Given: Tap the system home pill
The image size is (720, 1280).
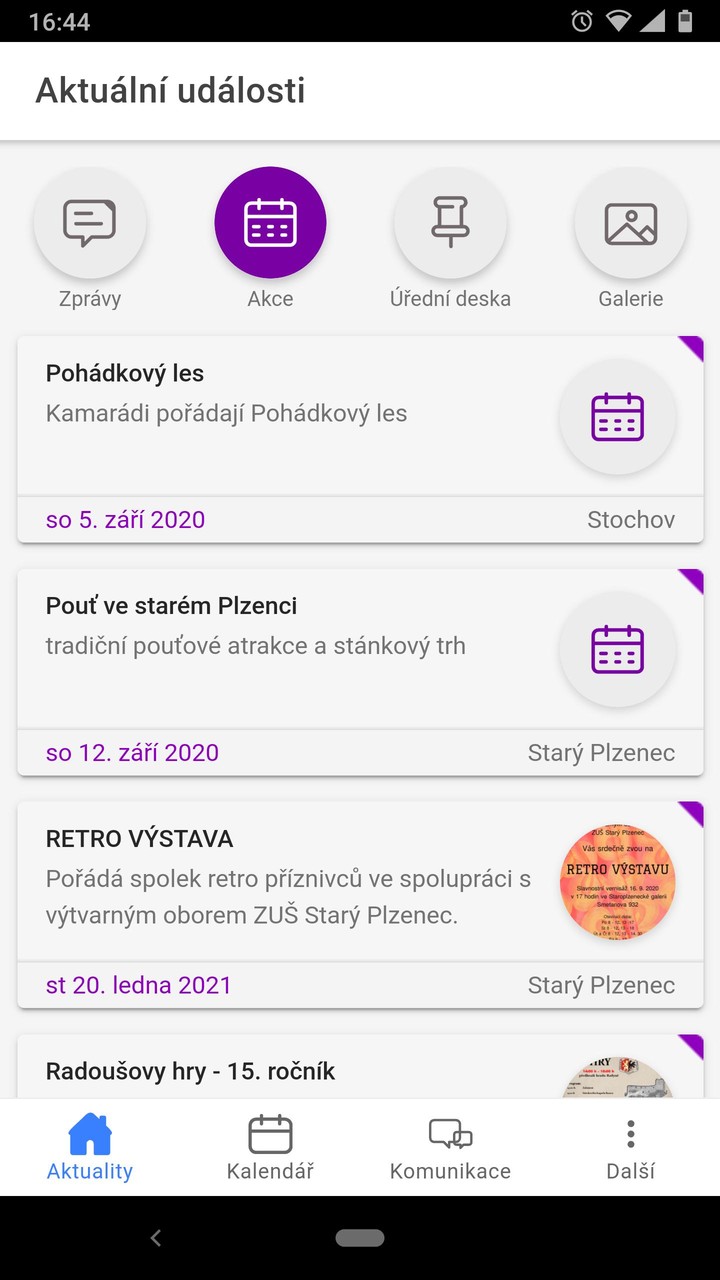Looking at the screenshot, I should pyautogui.click(x=360, y=1238).
